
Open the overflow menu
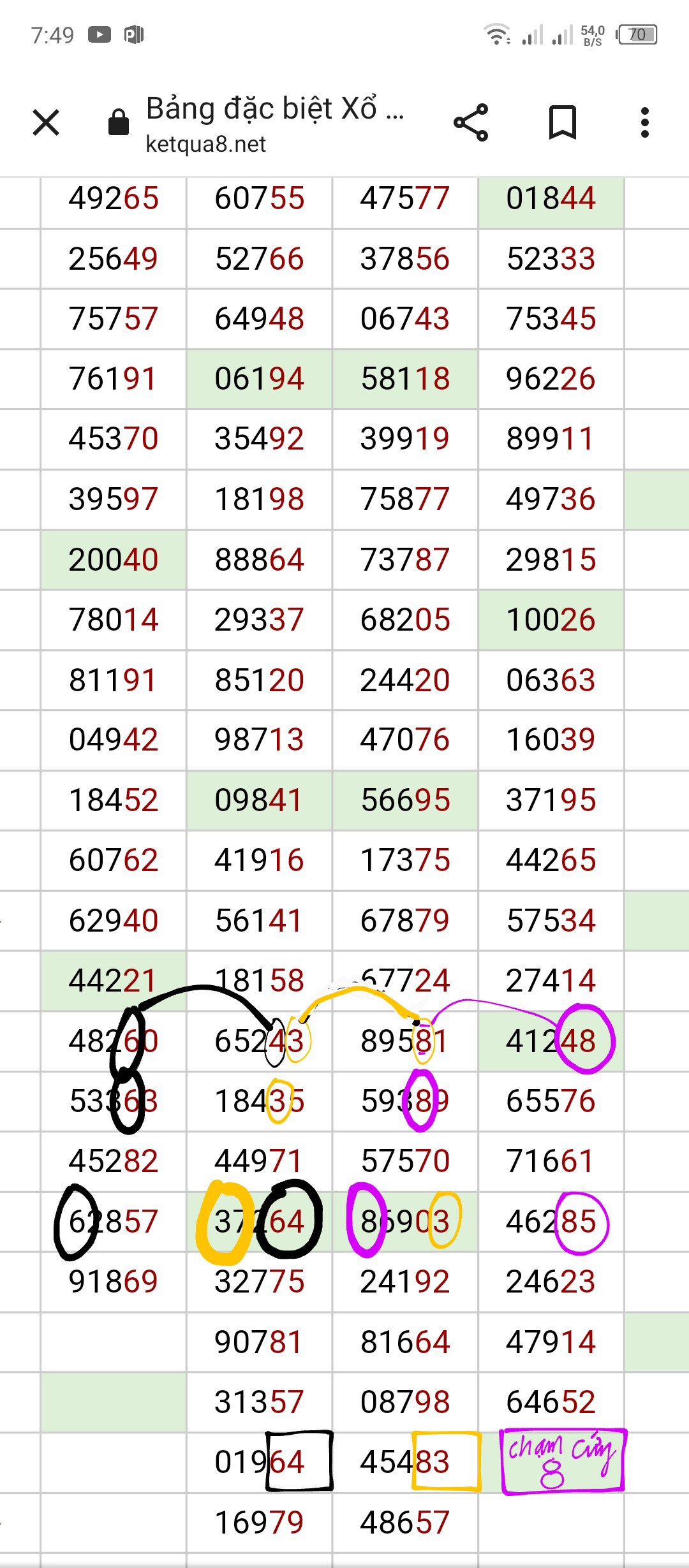[645, 122]
